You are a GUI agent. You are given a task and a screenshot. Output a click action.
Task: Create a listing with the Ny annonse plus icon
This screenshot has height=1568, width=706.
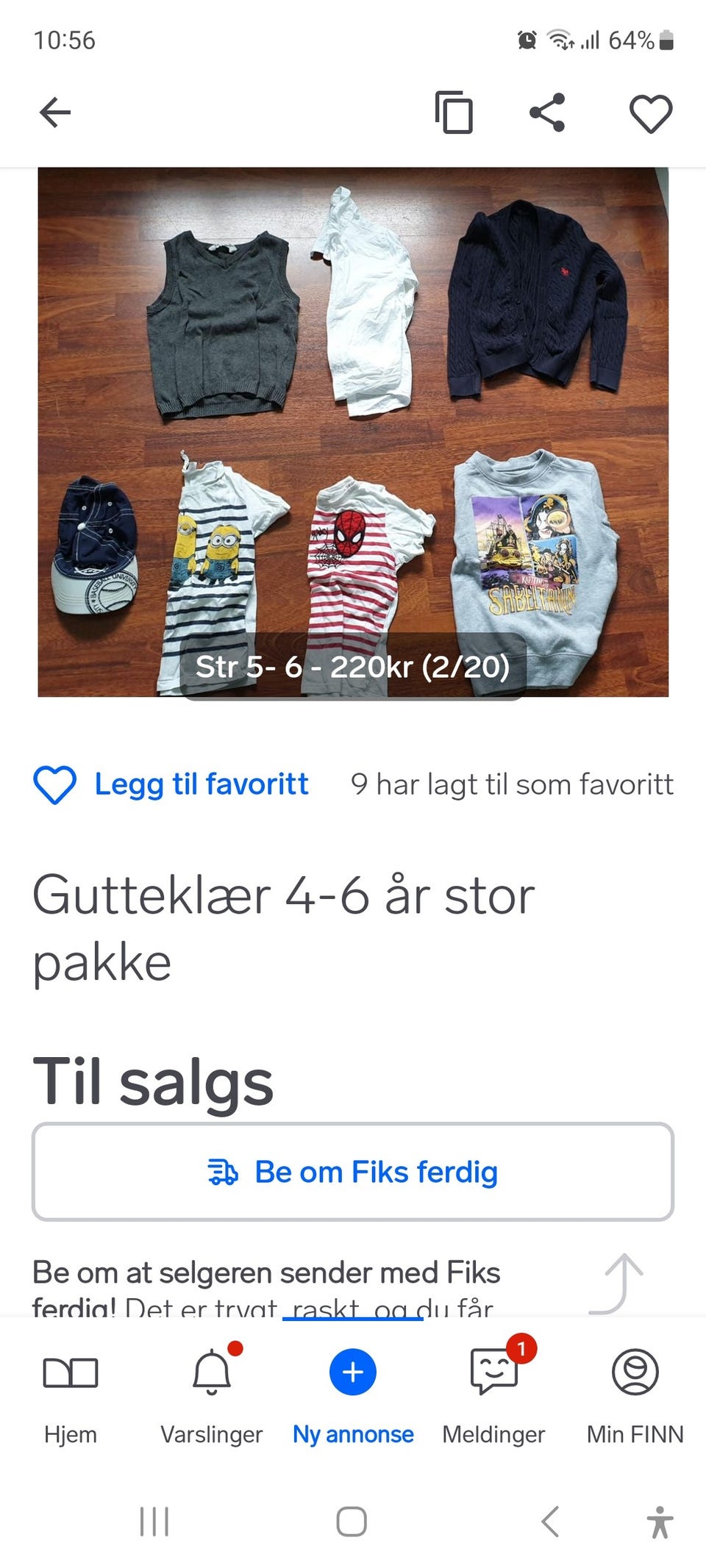pos(352,1372)
